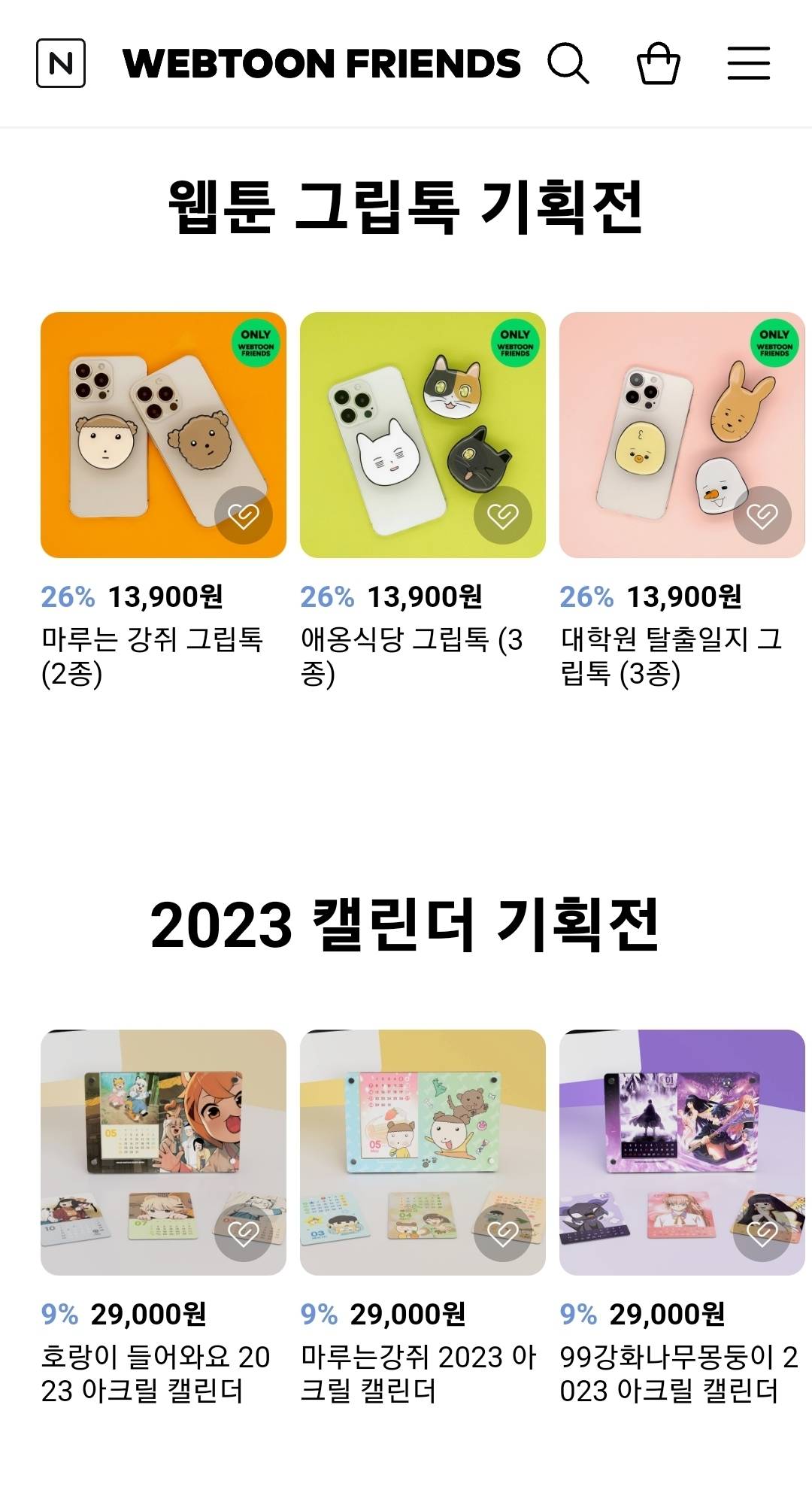Open the search icon
Viewport: 812px width, 1511px height.
[x=568, y=63]
